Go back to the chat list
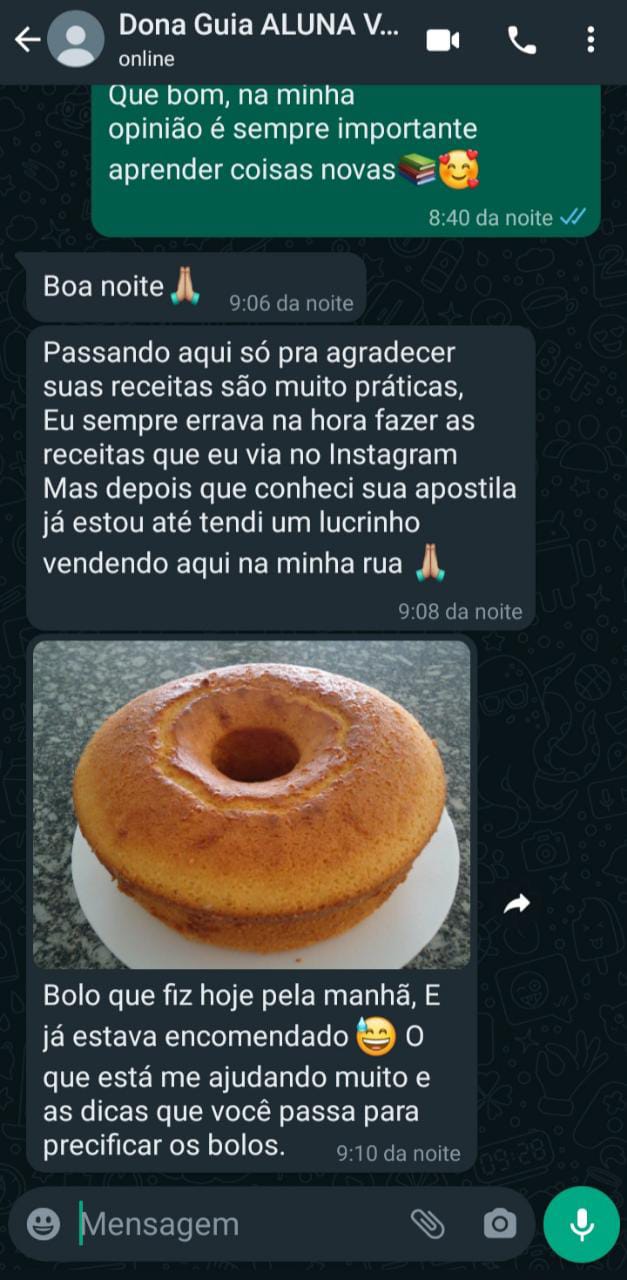 pyautogui.click(x=27, y=40)
